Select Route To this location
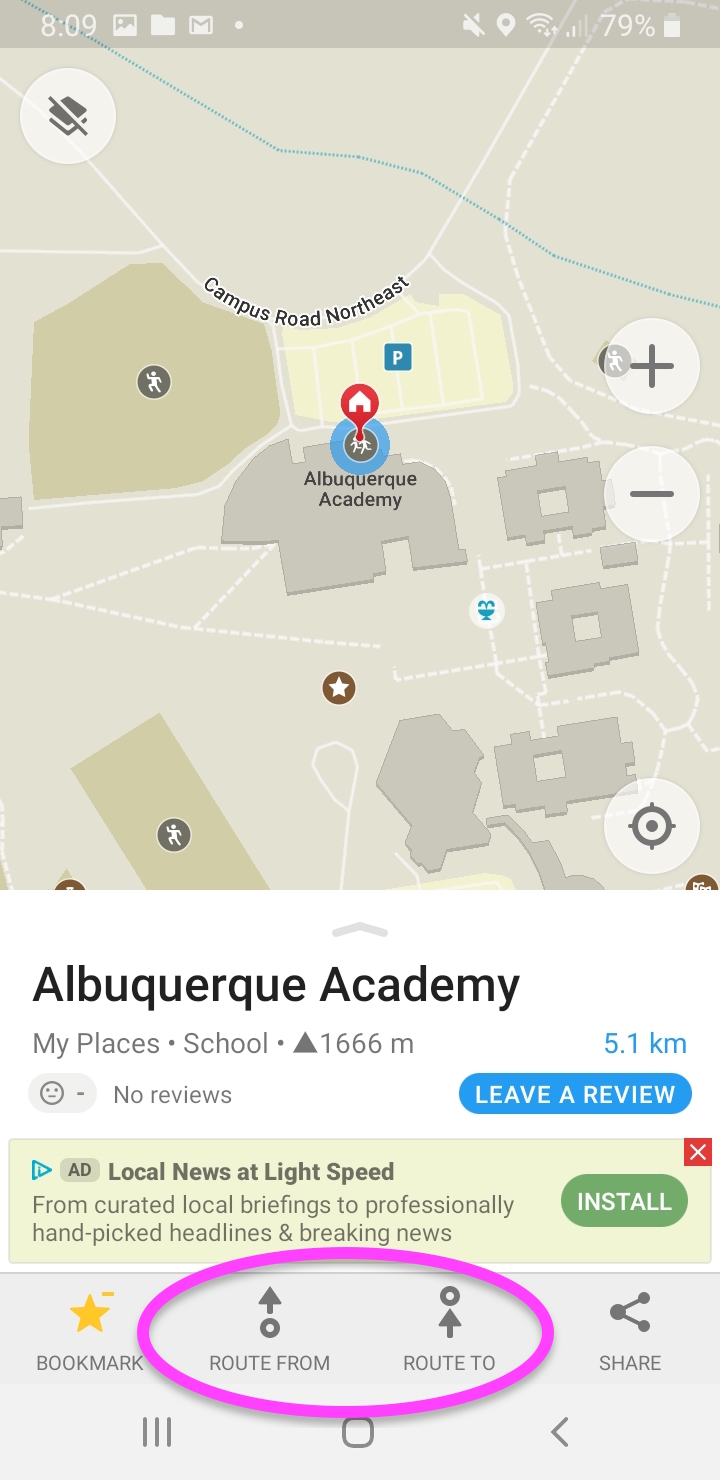Screen dimensions: 720x1480 coord(449,1330)
